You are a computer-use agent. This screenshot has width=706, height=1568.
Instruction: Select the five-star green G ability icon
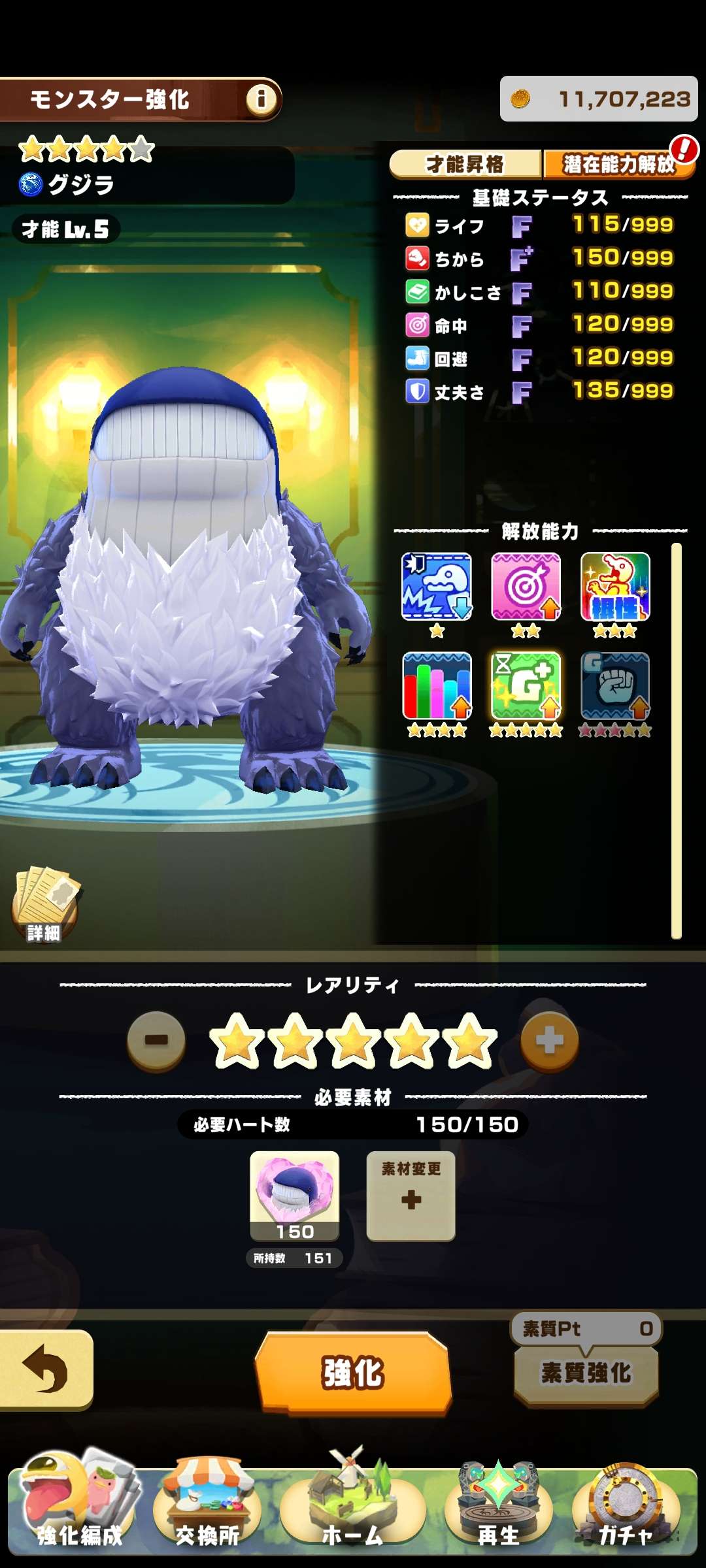[526, 686]
